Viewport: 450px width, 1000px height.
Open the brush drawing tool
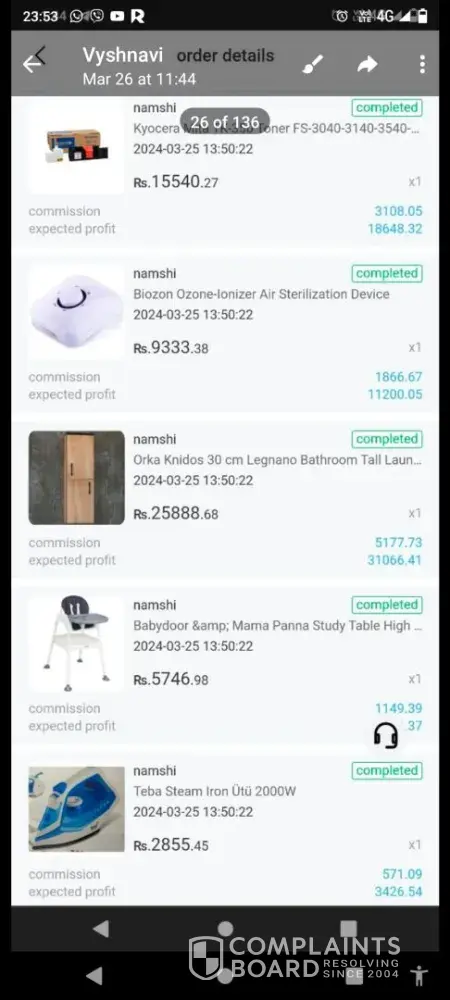point(312,64)
